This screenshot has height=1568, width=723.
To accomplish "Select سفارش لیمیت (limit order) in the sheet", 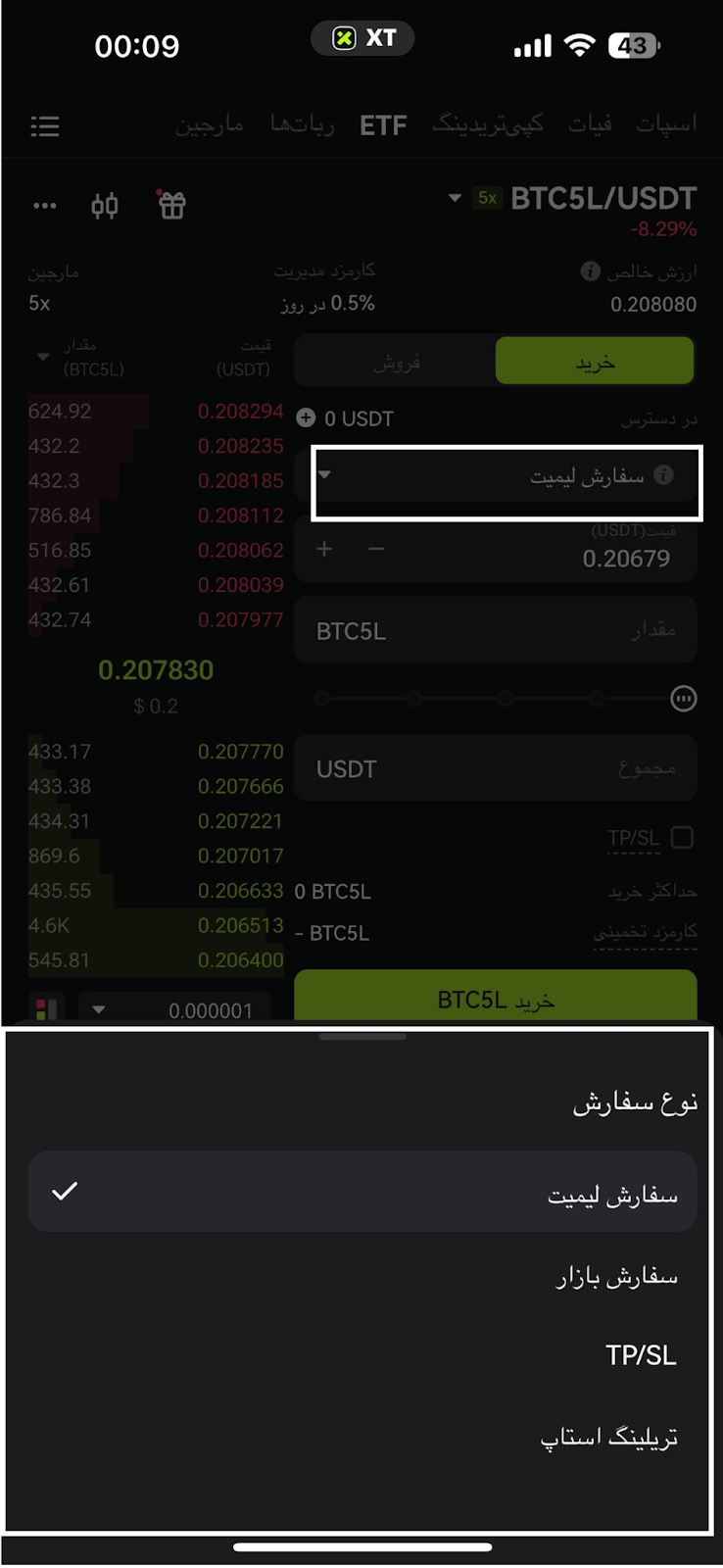I will coord(362,1193).
